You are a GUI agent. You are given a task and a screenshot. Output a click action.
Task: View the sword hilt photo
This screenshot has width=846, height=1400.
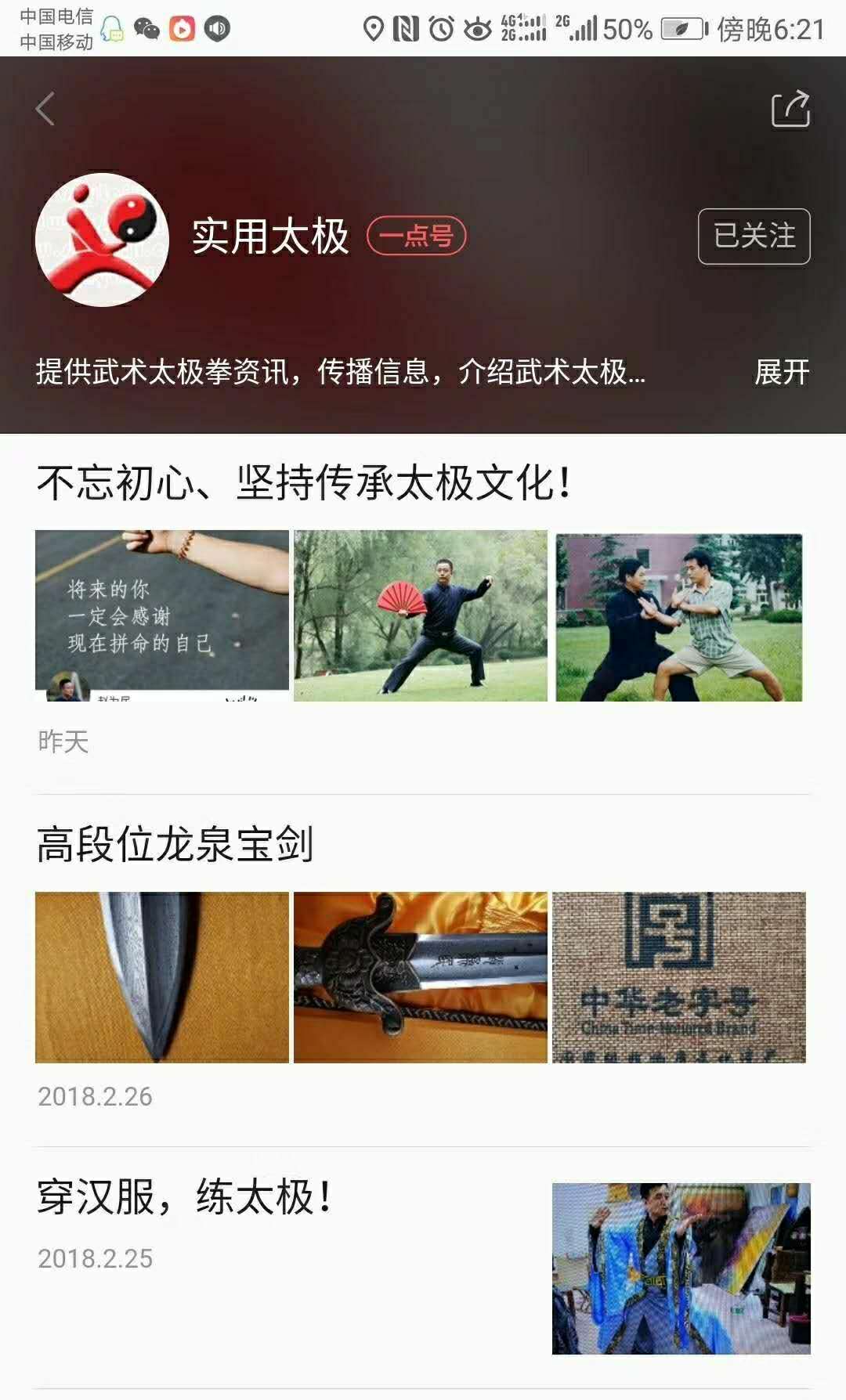tap(421, 977)
